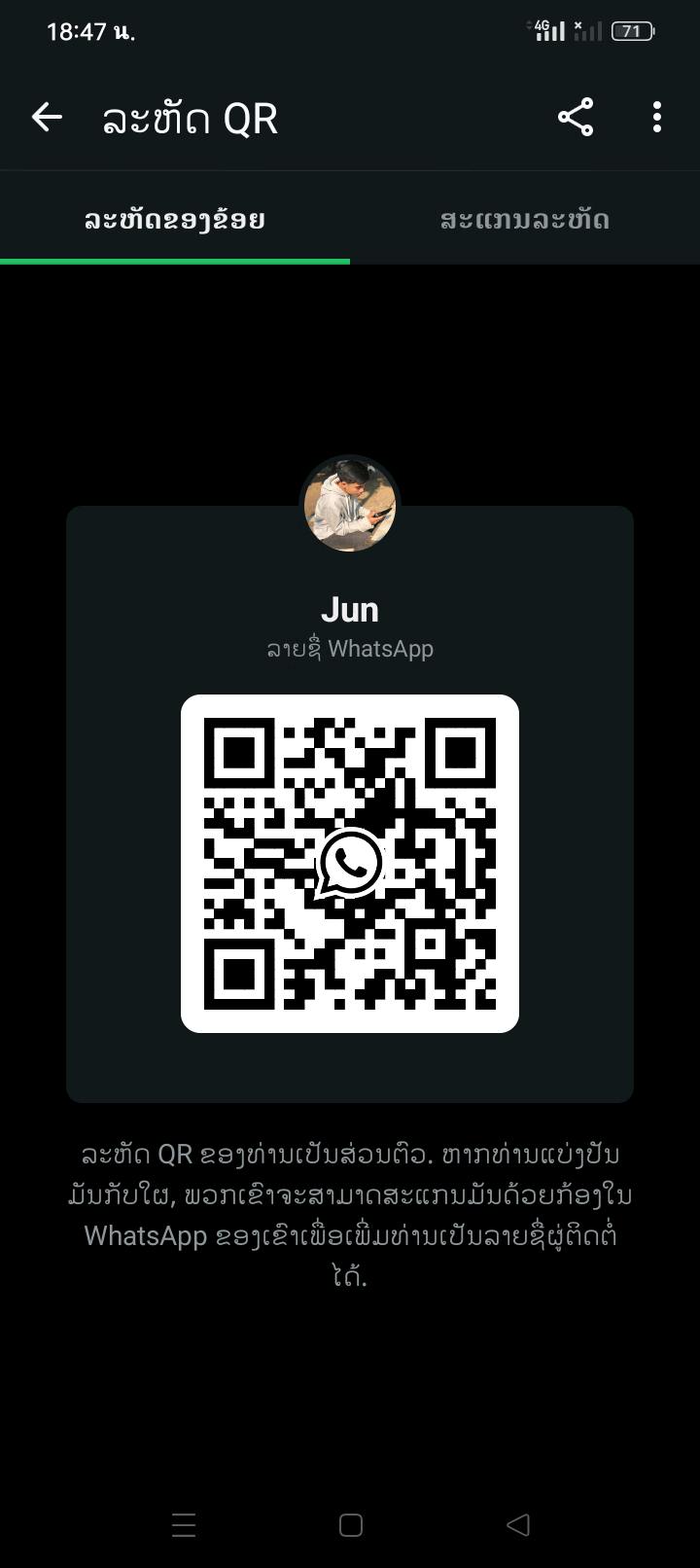This screenshot has height=1568, width=700.
Task: Tap the system home button
Action: point(351,1524)
